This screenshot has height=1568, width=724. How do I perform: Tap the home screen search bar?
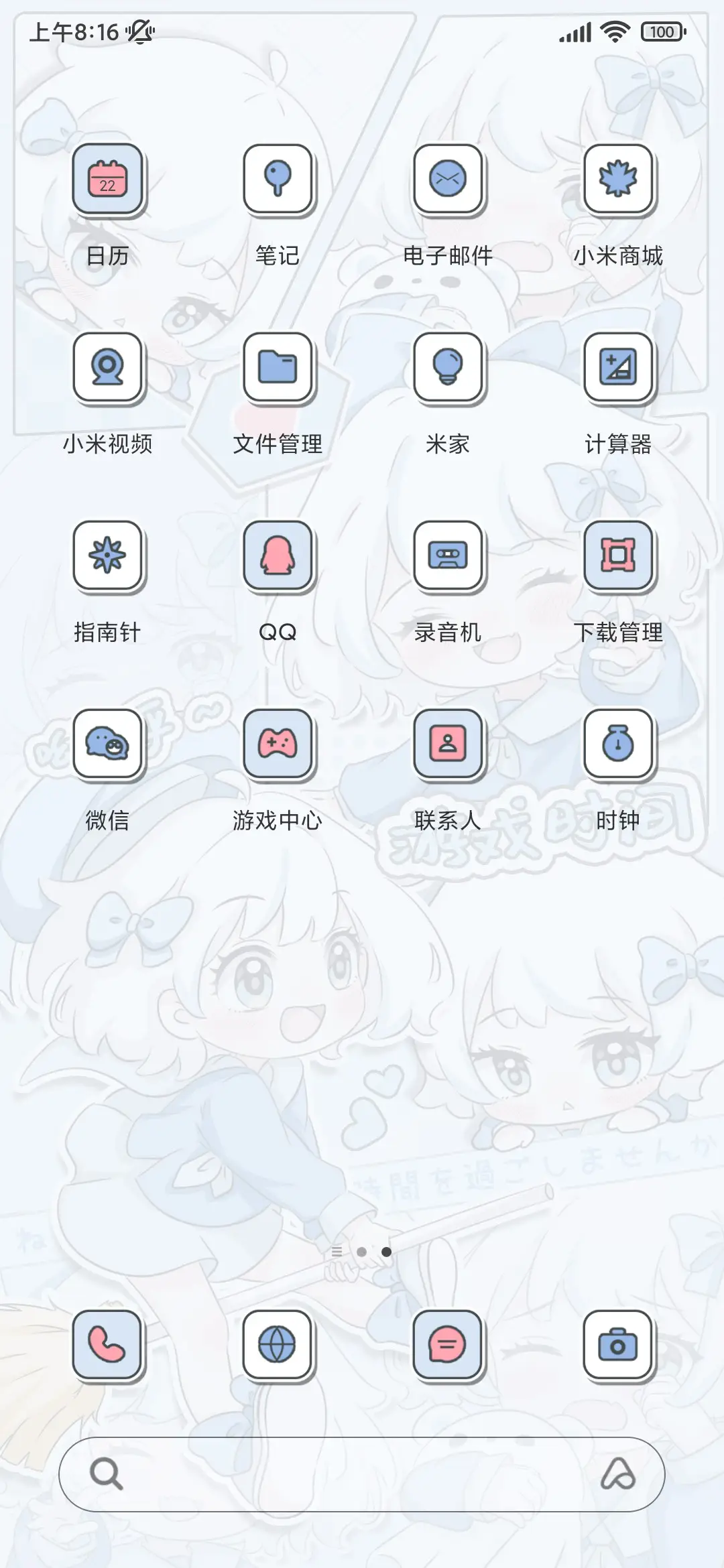point(362,1476)
